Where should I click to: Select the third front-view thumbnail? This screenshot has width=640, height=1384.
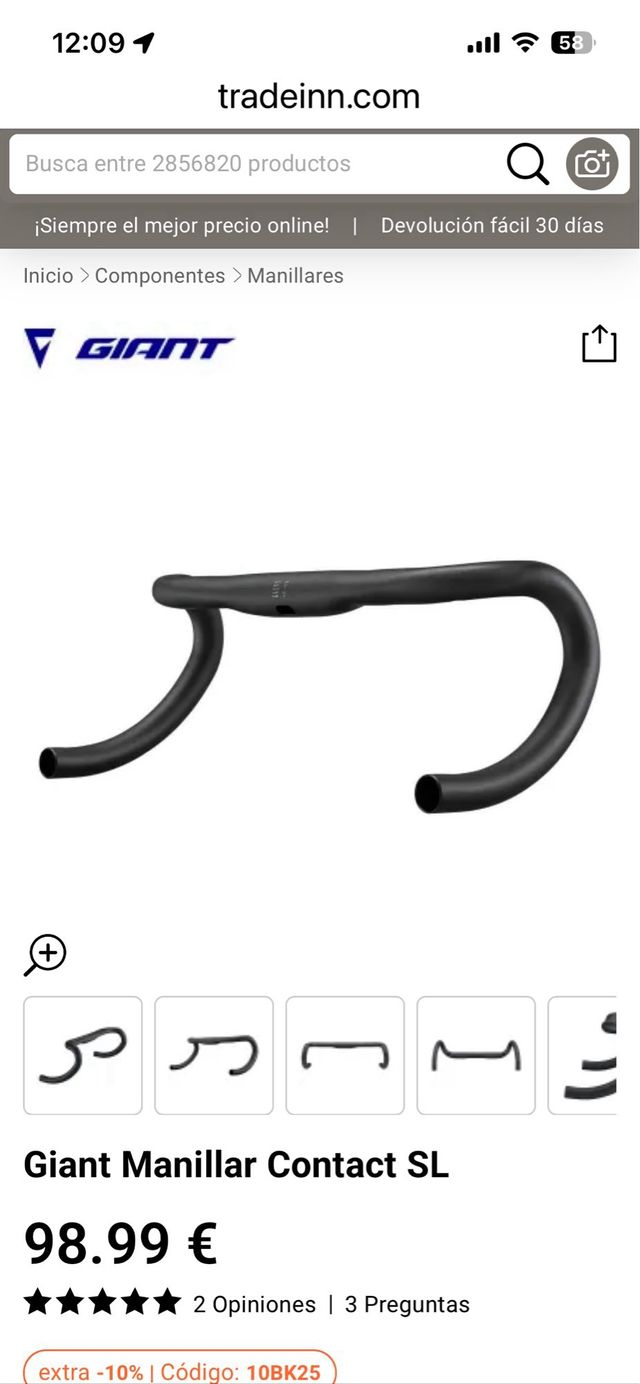click(345, 1055)
